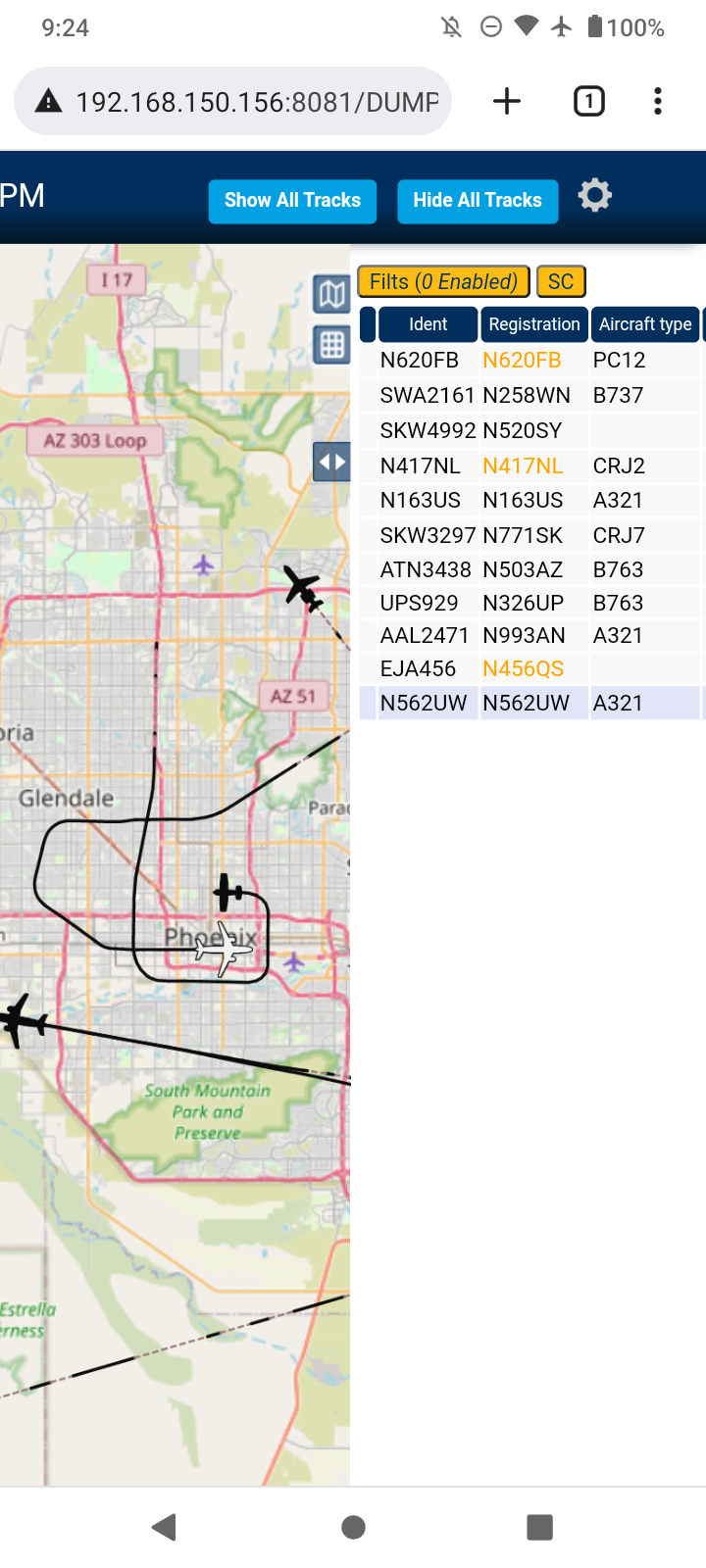Hide all aircraft tracks
706x1568 pixels.
tap(478, 201)
